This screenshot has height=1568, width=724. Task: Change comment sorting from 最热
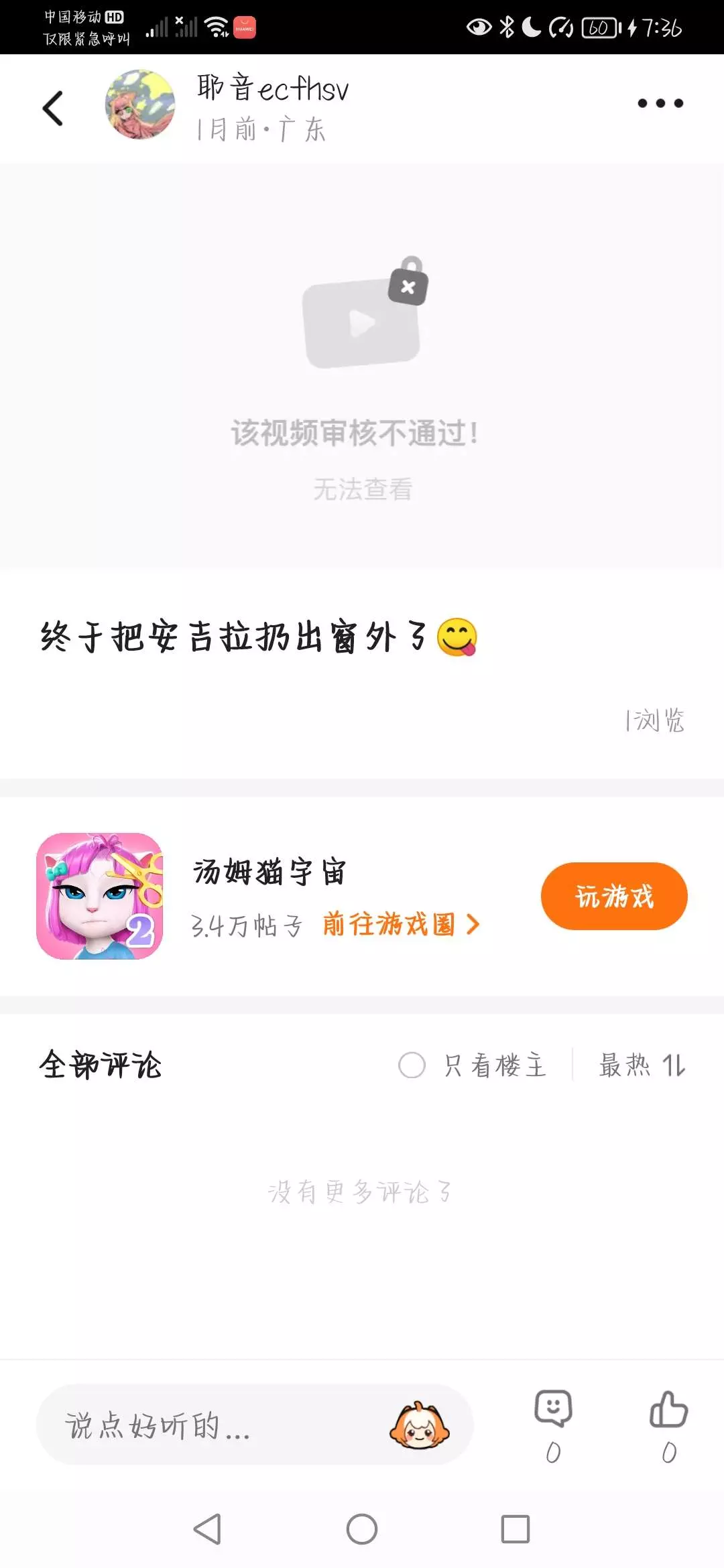(642, 1065)
